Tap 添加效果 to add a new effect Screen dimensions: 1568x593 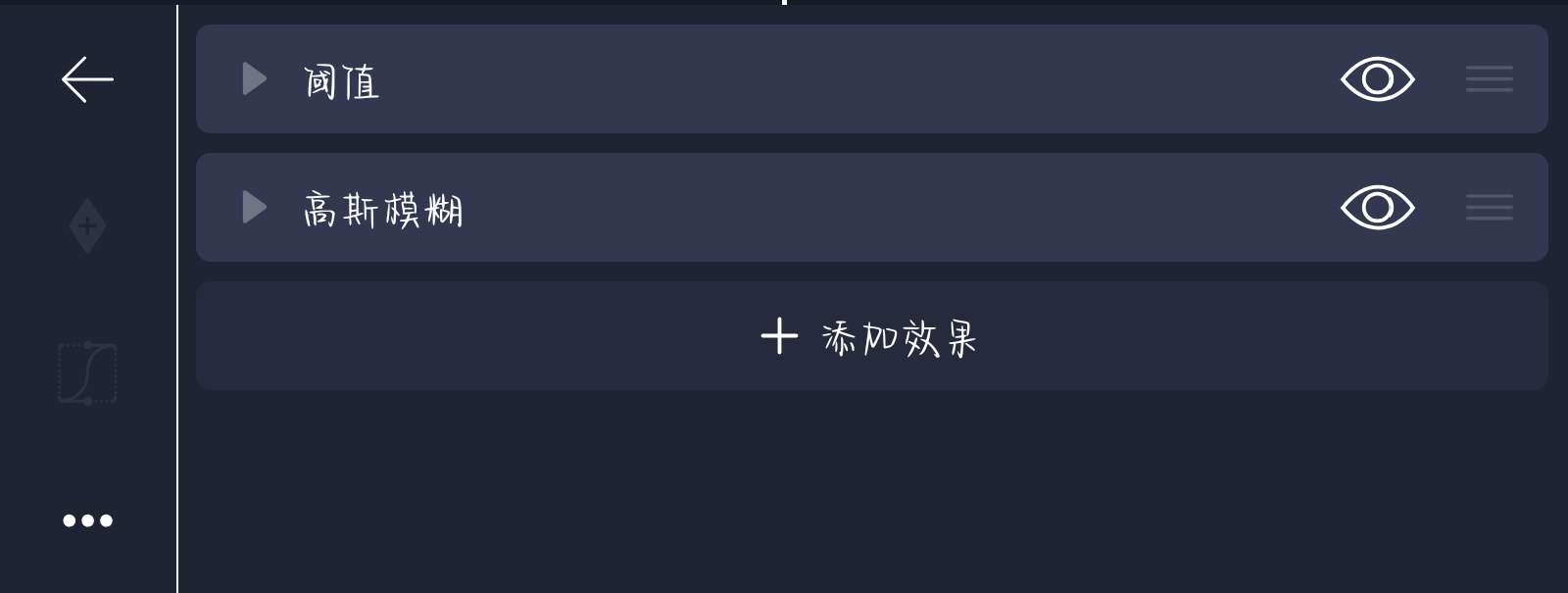[x=871, y=336]
